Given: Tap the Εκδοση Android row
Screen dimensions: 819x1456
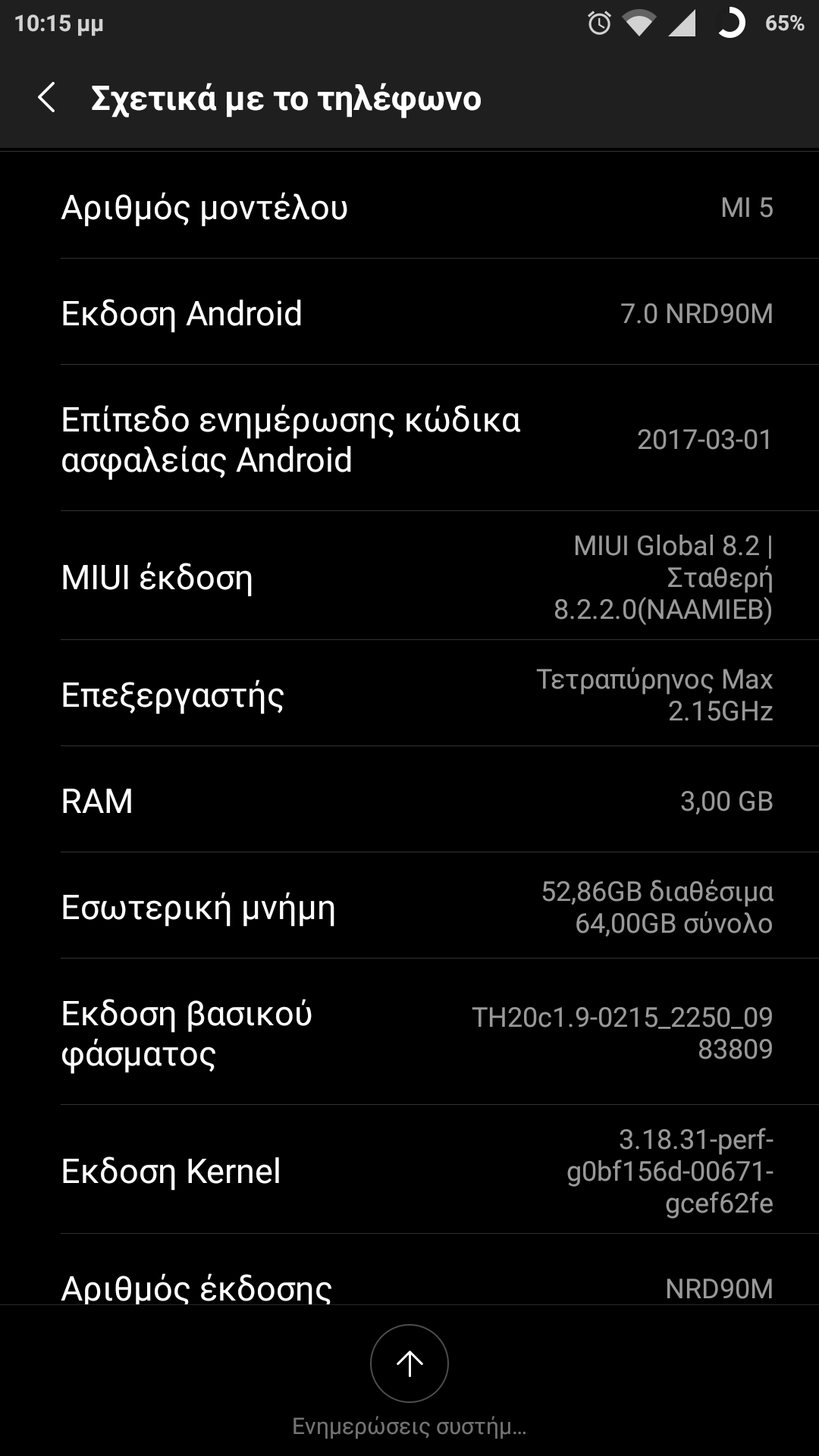Looking at the screenshot, I should [409, 313].
